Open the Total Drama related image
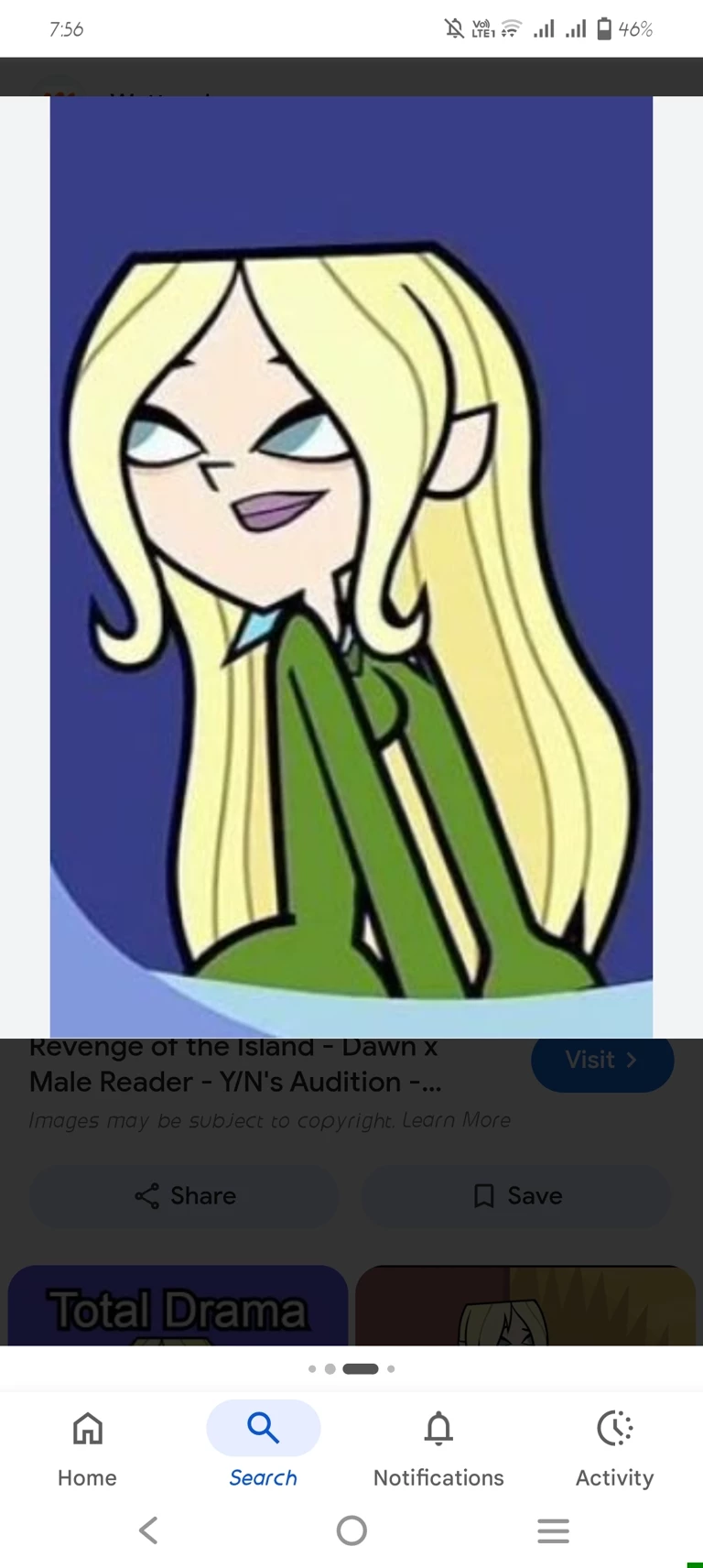Viewport: 703px width, 1568px height. pyautogui.click(x=178, y=1307)
